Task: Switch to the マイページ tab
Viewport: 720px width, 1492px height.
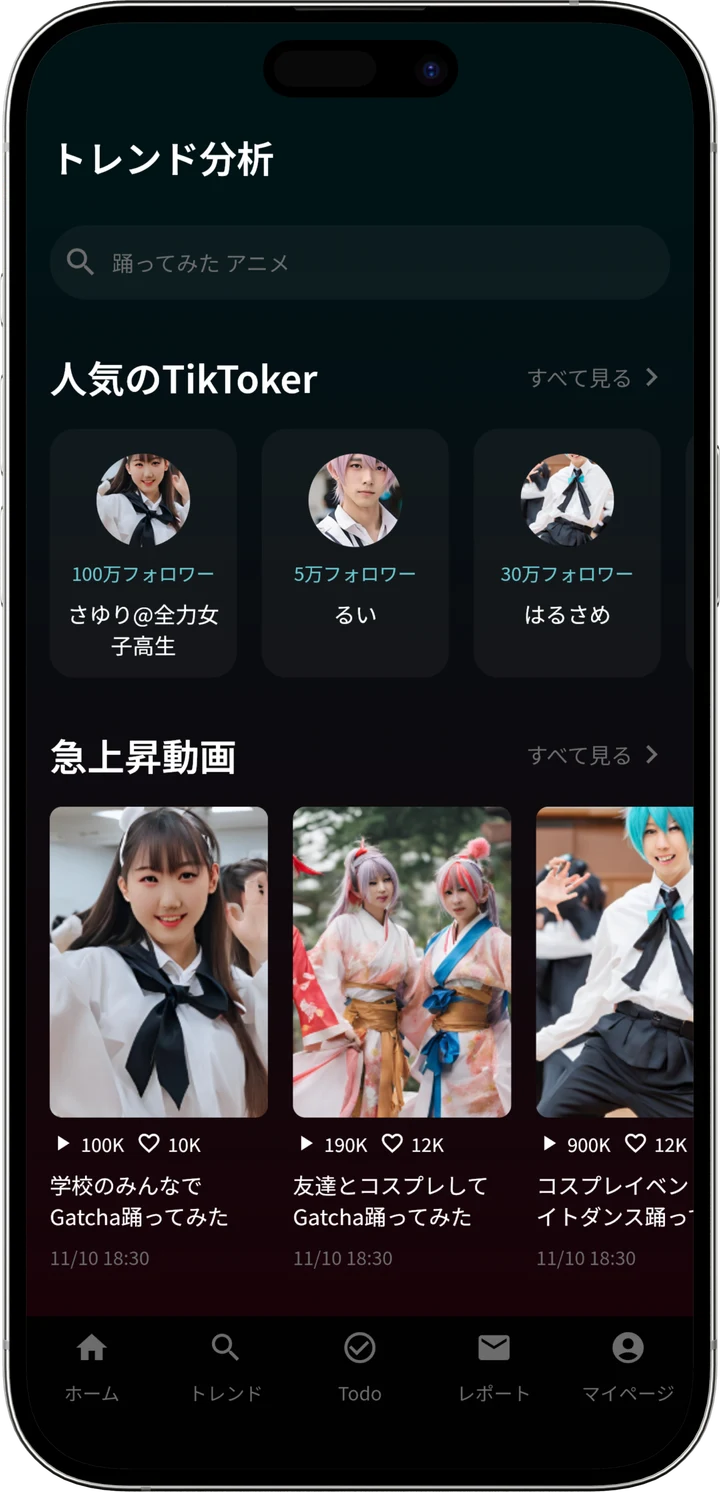Action: (x=628, y=1367)
